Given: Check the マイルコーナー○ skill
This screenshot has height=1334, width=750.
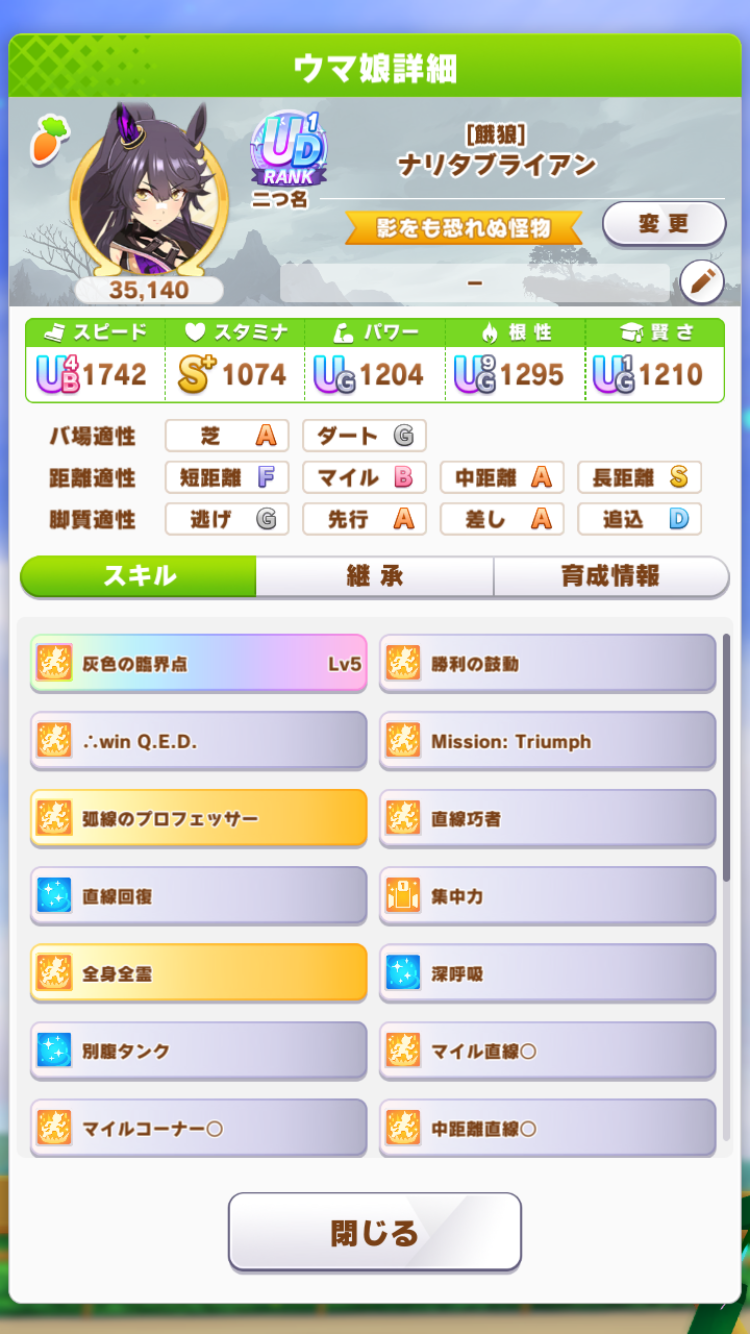Looking at the screenshot, I should tap(198, 1127).
